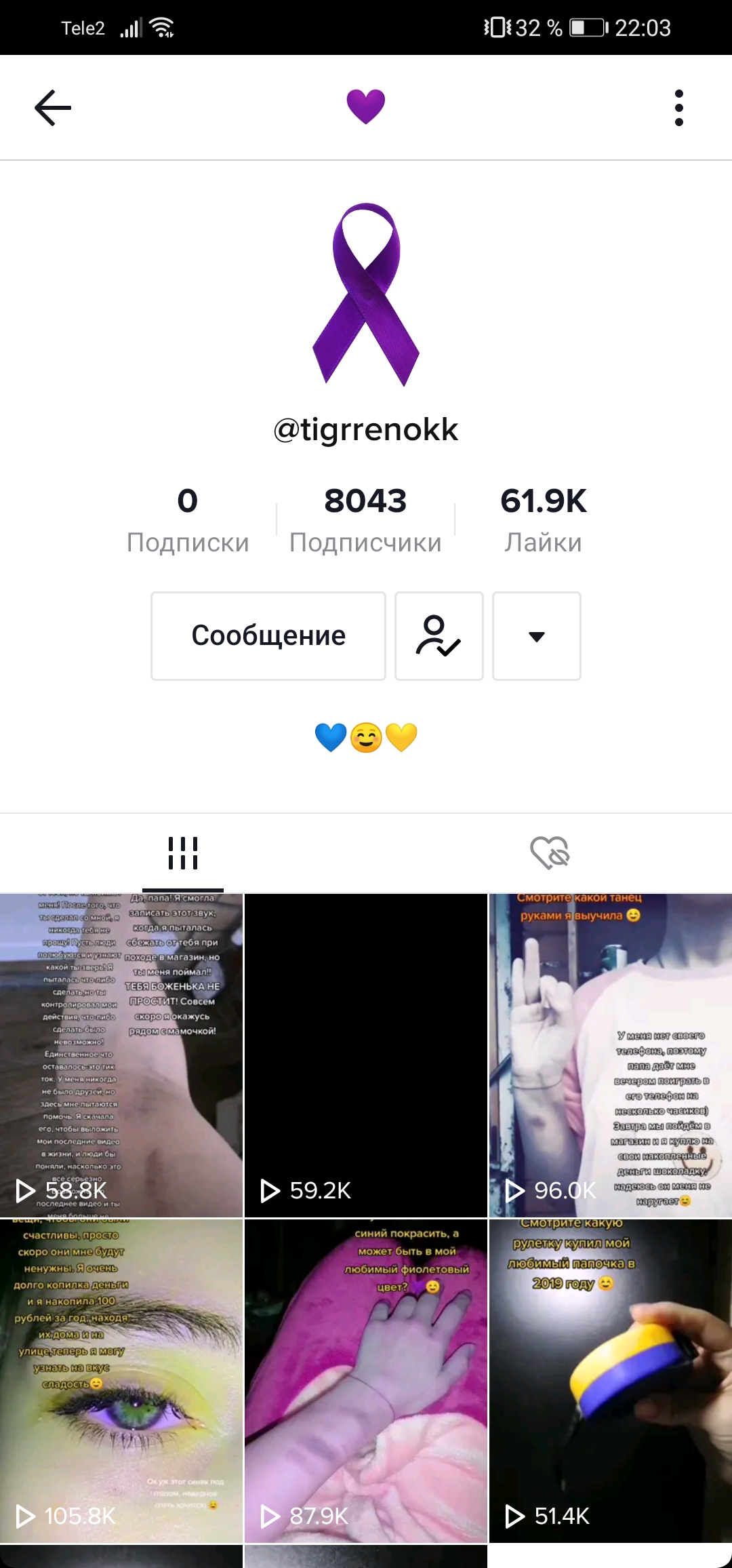View the Подписчики followers list
The width and height of the screenshot is (732, 1568).
point(365,519)
